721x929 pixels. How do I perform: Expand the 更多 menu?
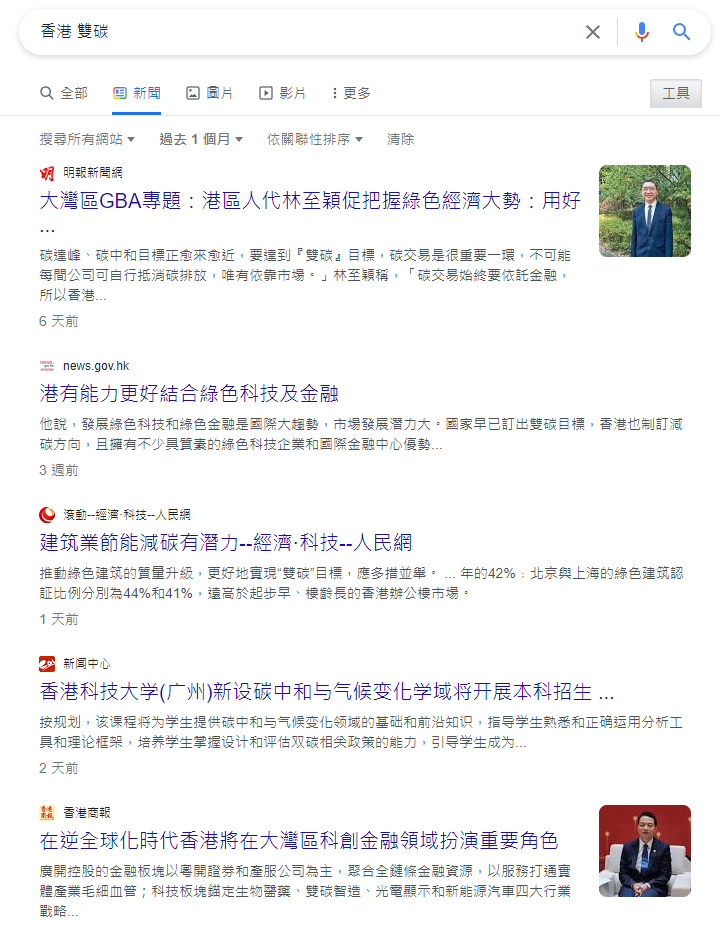[350, 93]
